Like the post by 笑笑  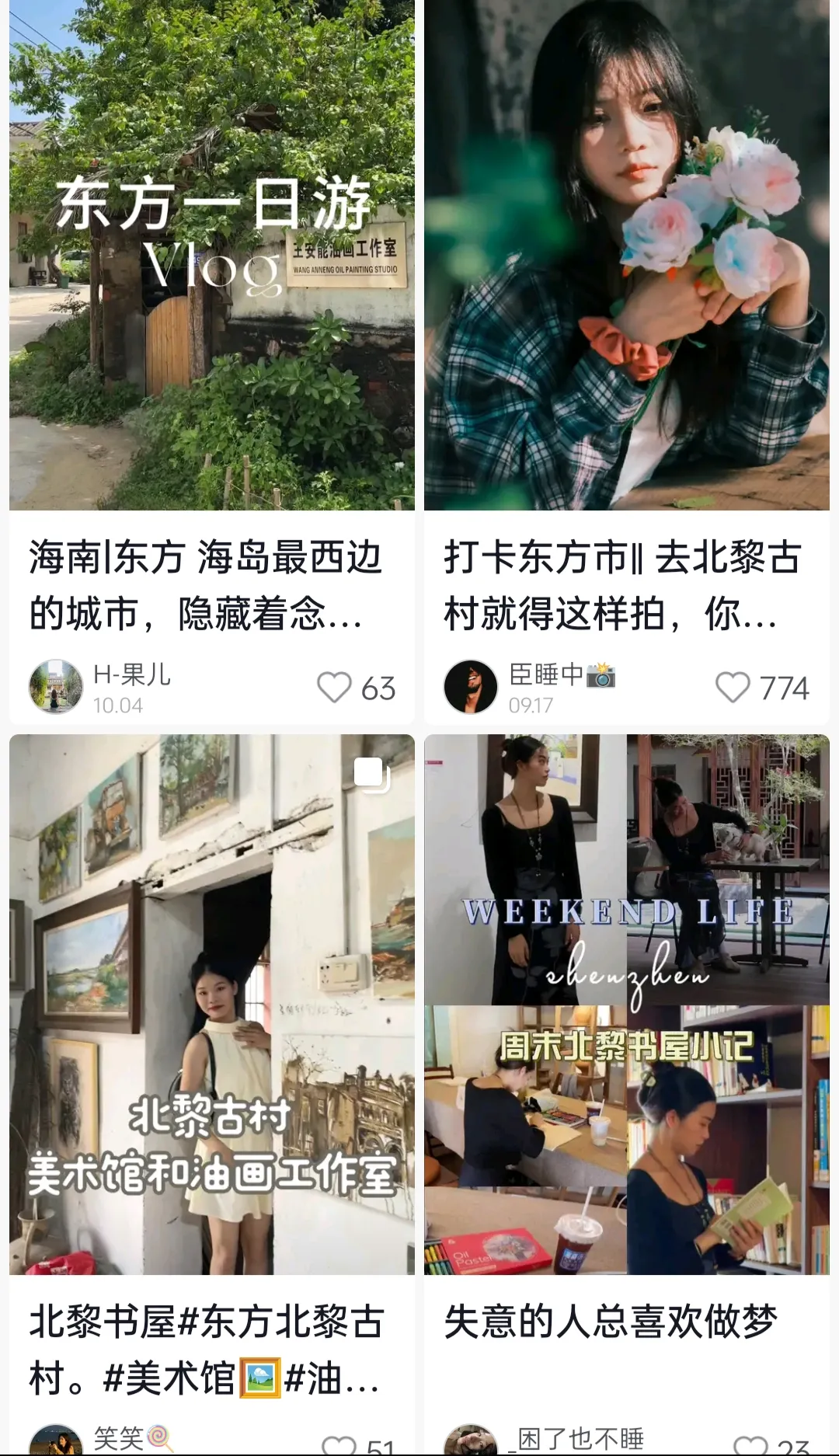[x=339, y=1446]
